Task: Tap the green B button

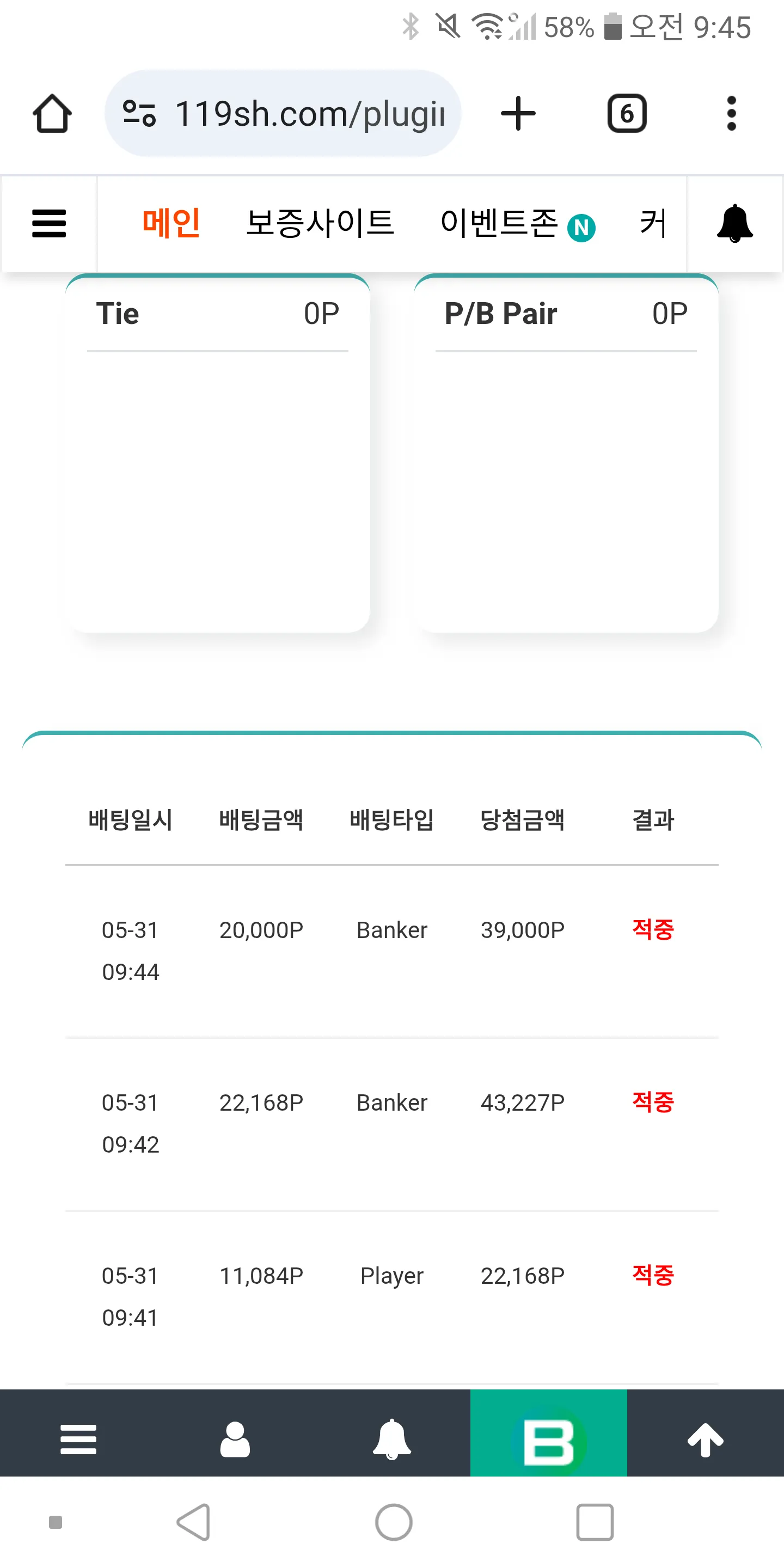Action: pyautogui.click(x=548, y=1440)
